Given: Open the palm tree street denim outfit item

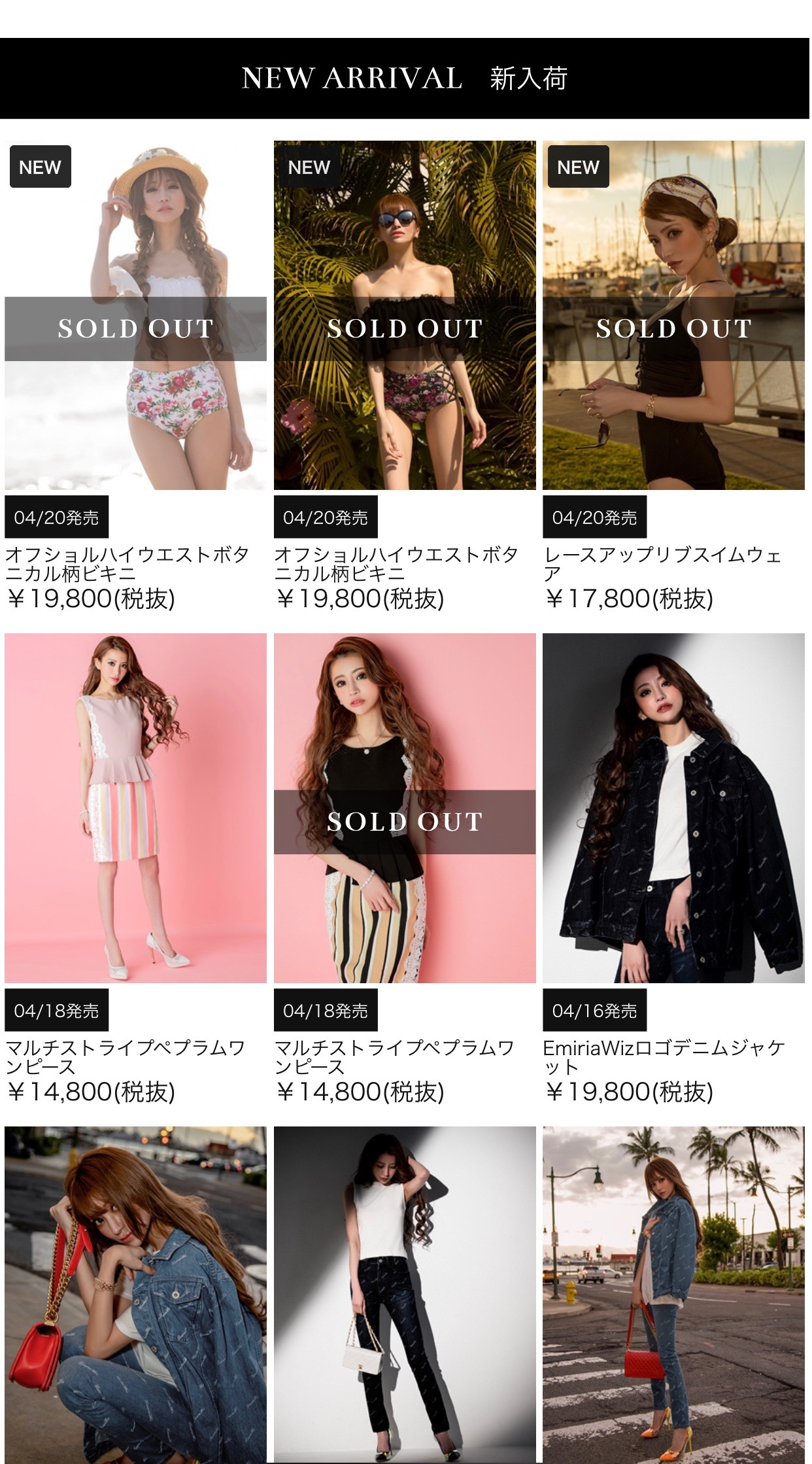Looking at the screenshot, I should point(673,1295).
